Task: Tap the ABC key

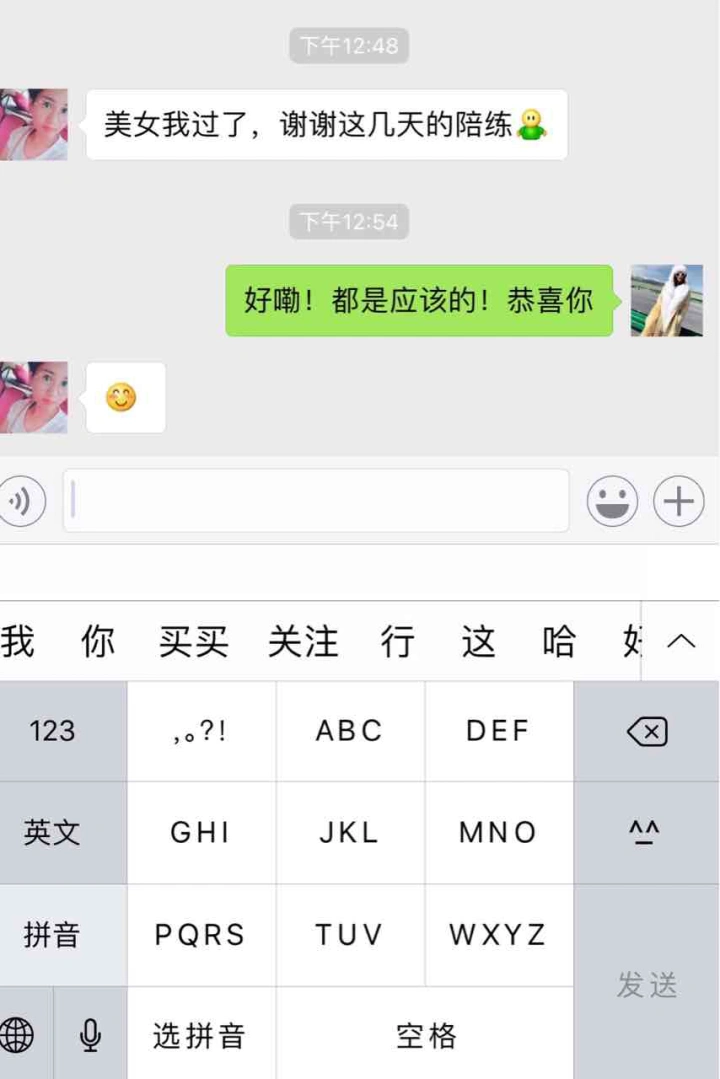Action: pyautogui.click(x=349, y=732)
